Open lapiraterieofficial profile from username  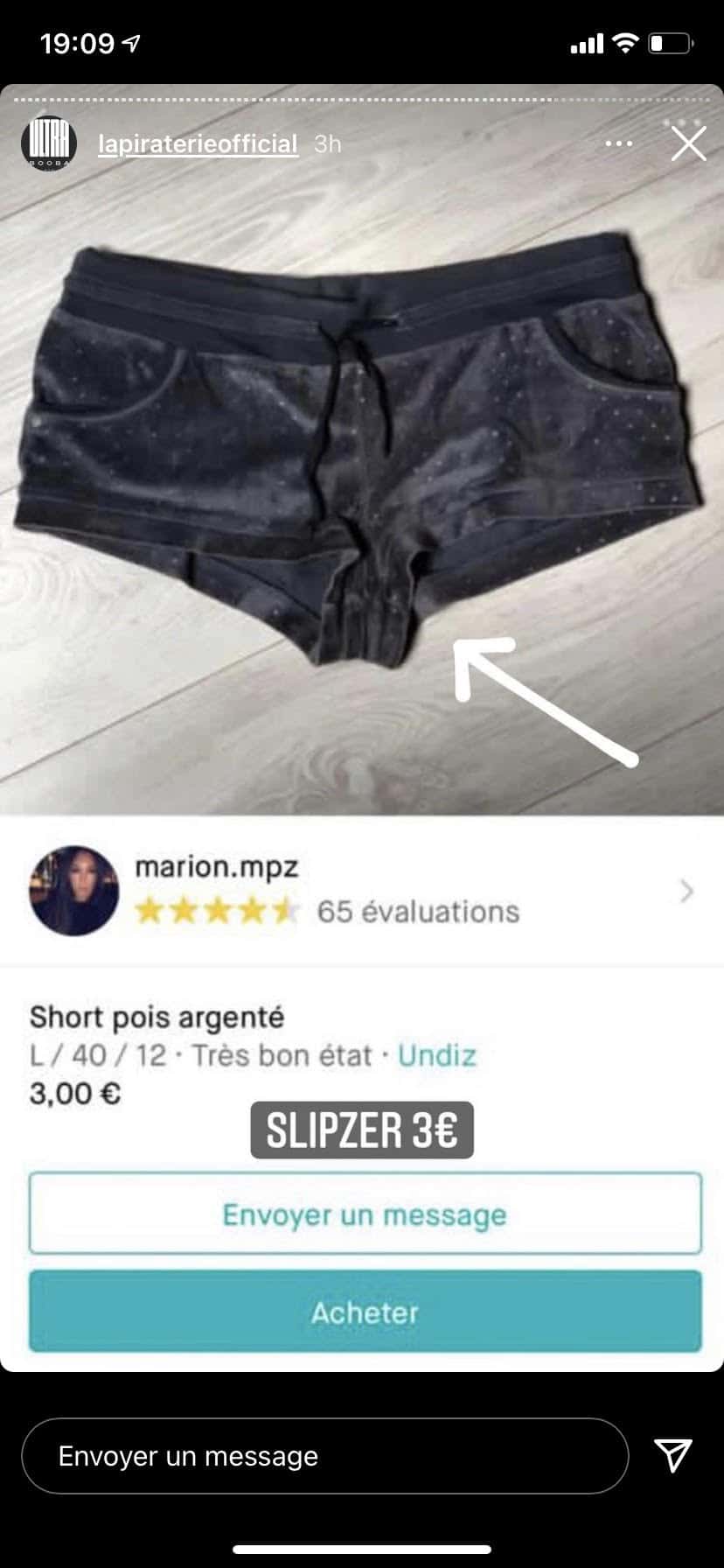coord(198,143)
